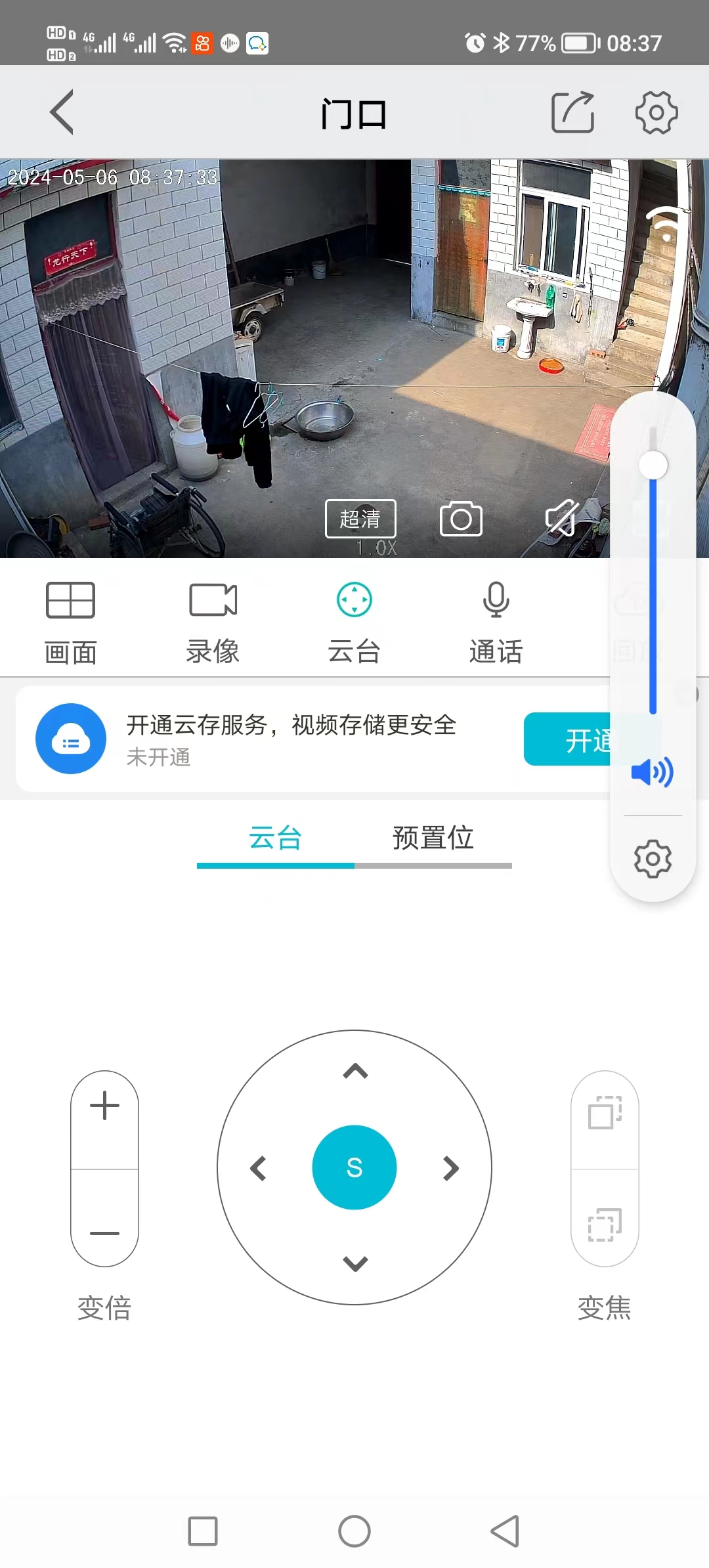Zoom in with the 变倍 plus button
The width and height of the screenshot is (709, 1568).
(x=104, y=1106)
